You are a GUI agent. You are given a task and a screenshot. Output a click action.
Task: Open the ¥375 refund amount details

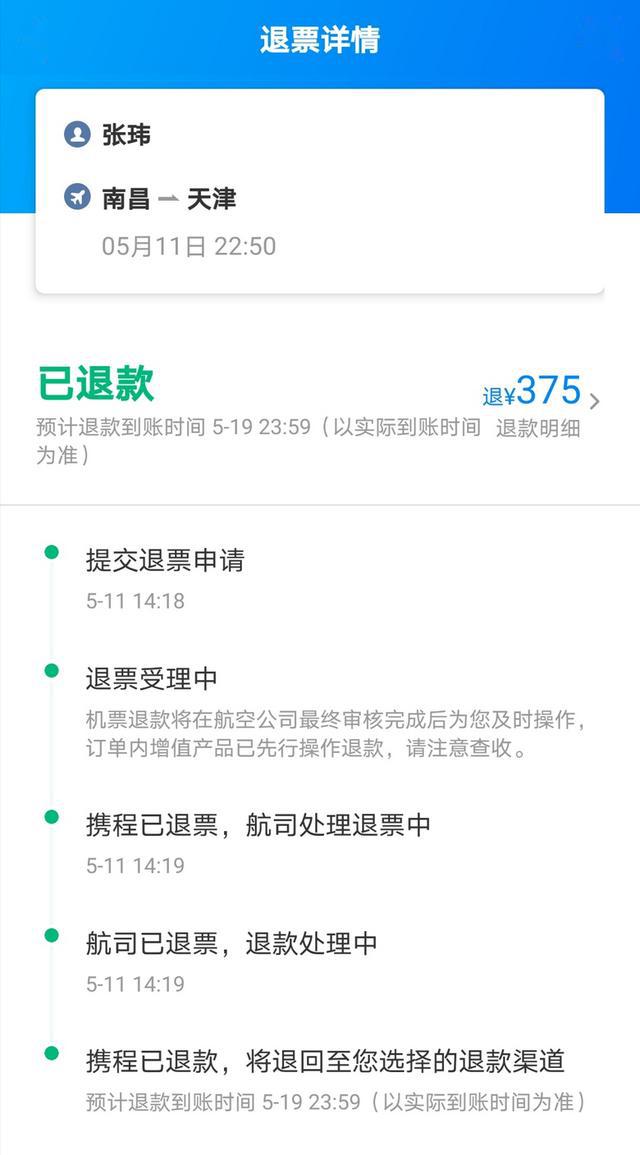541,392
